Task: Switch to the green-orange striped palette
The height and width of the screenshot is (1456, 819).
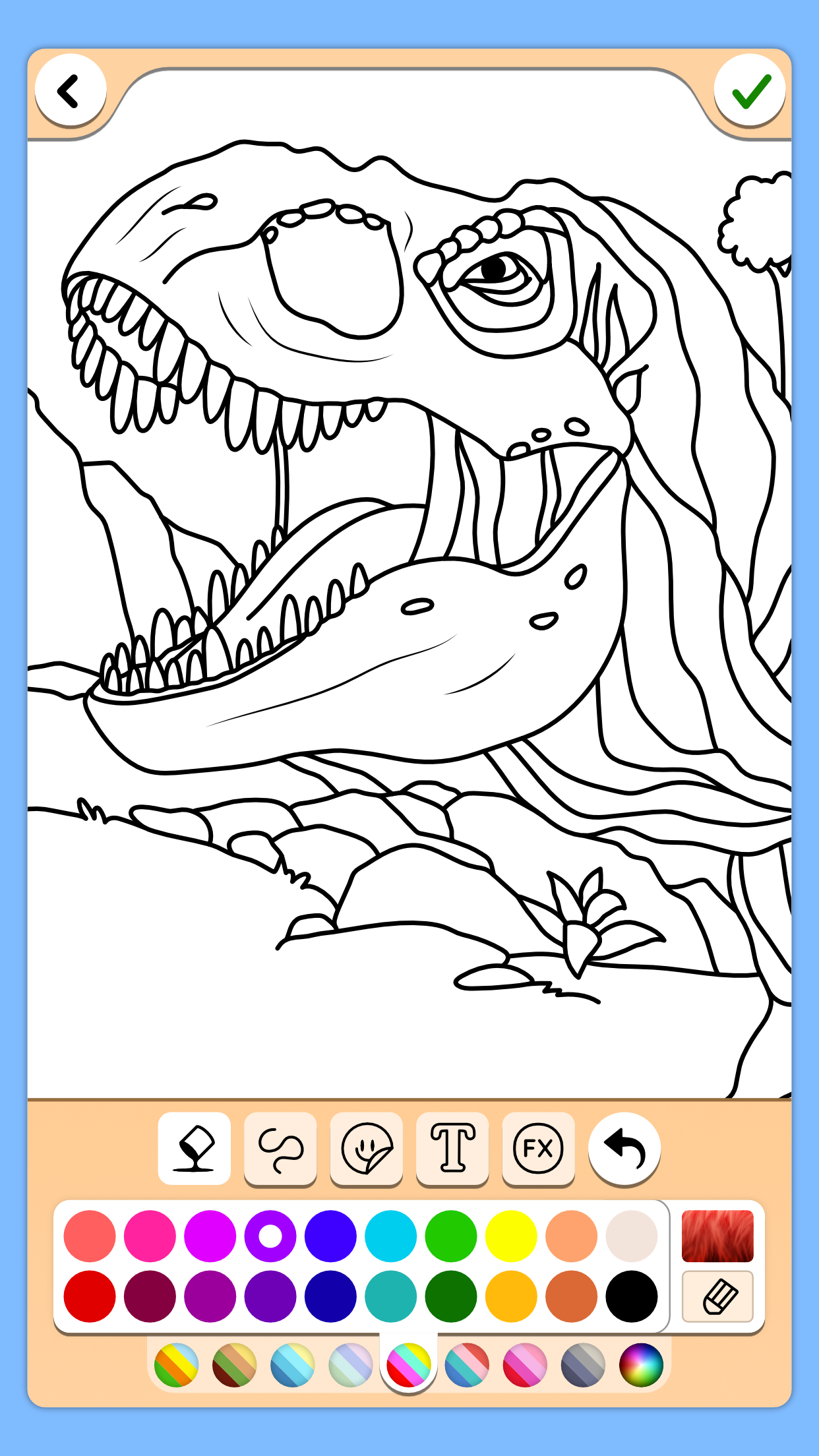Action: click(176, 1365)
